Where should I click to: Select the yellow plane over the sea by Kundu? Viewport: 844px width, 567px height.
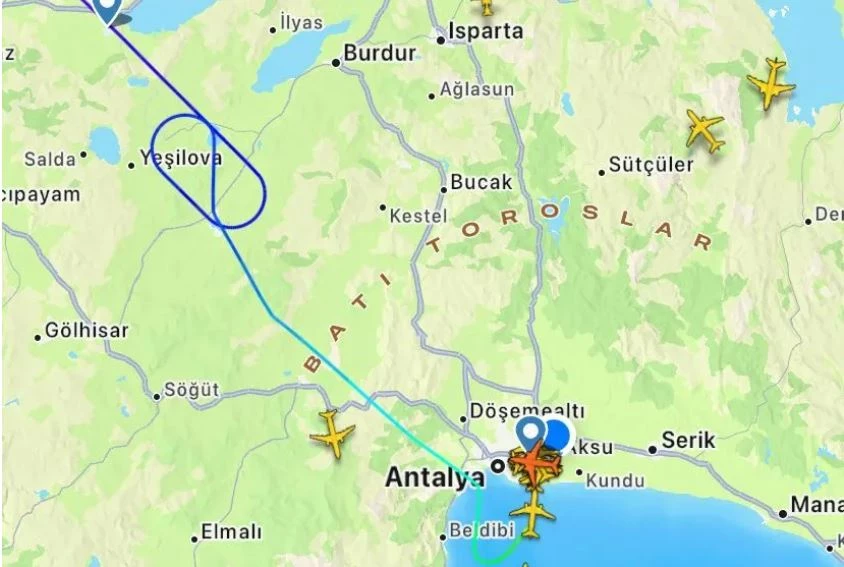[536, 514]
